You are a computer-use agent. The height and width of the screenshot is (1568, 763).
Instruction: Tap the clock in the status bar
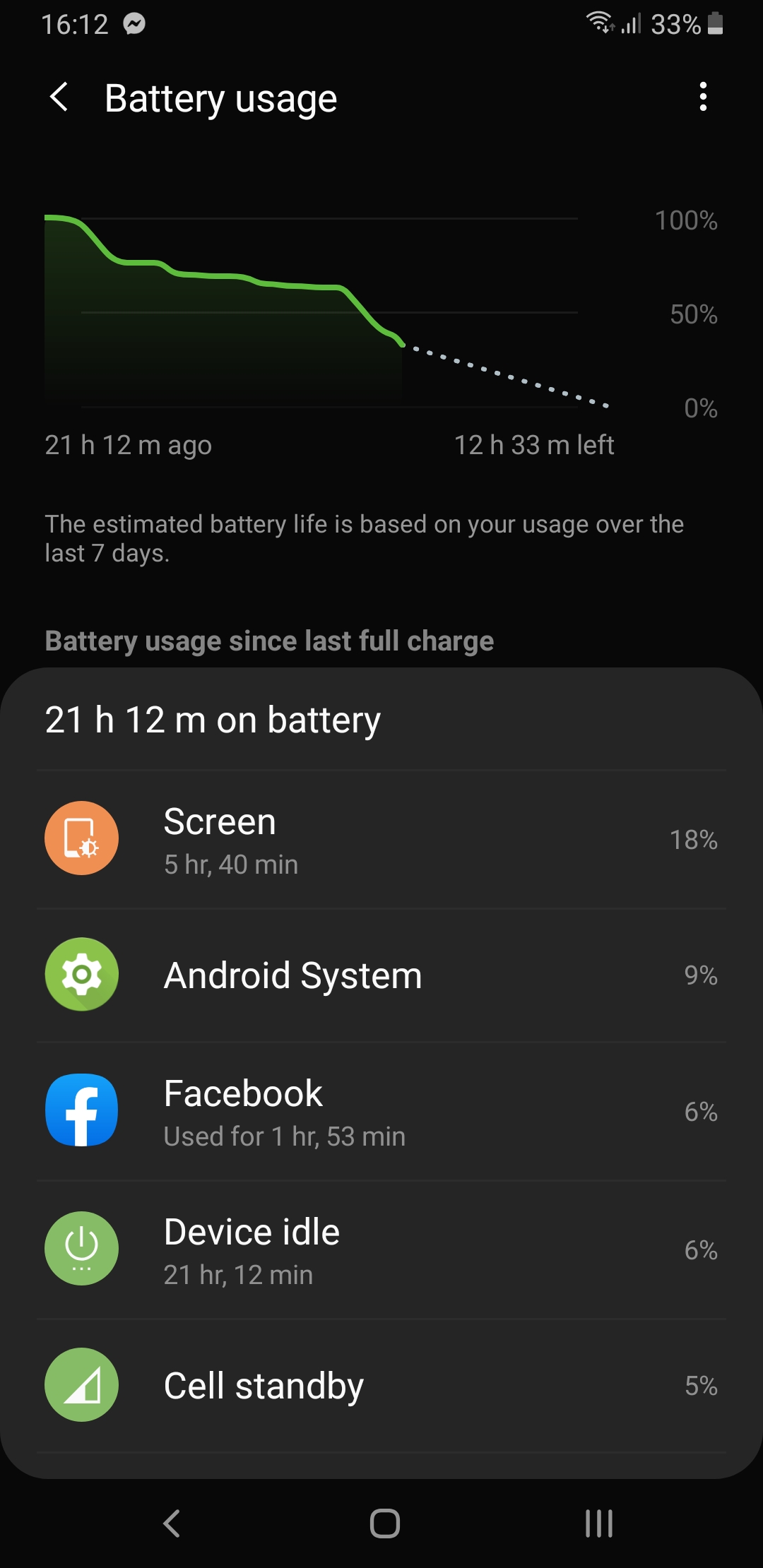pyautogui.click(x=74, y=24)
